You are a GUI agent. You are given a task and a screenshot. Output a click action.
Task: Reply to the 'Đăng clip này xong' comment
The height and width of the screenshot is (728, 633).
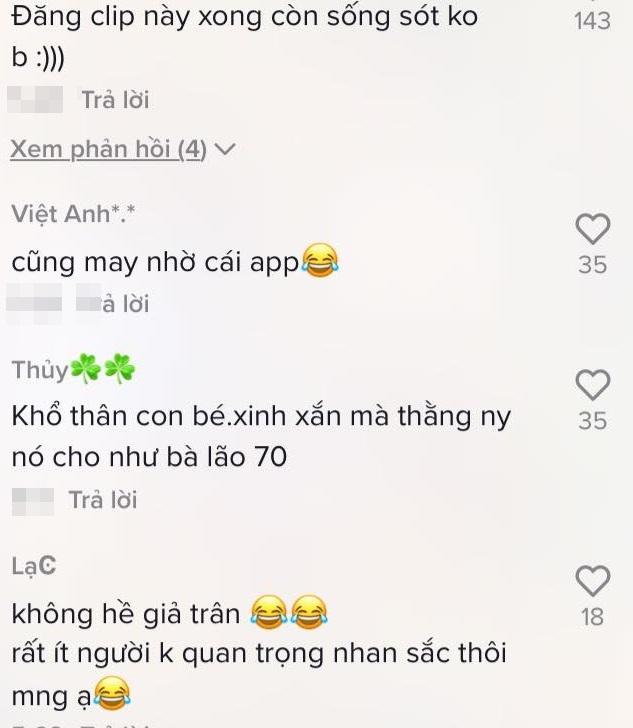115,100
